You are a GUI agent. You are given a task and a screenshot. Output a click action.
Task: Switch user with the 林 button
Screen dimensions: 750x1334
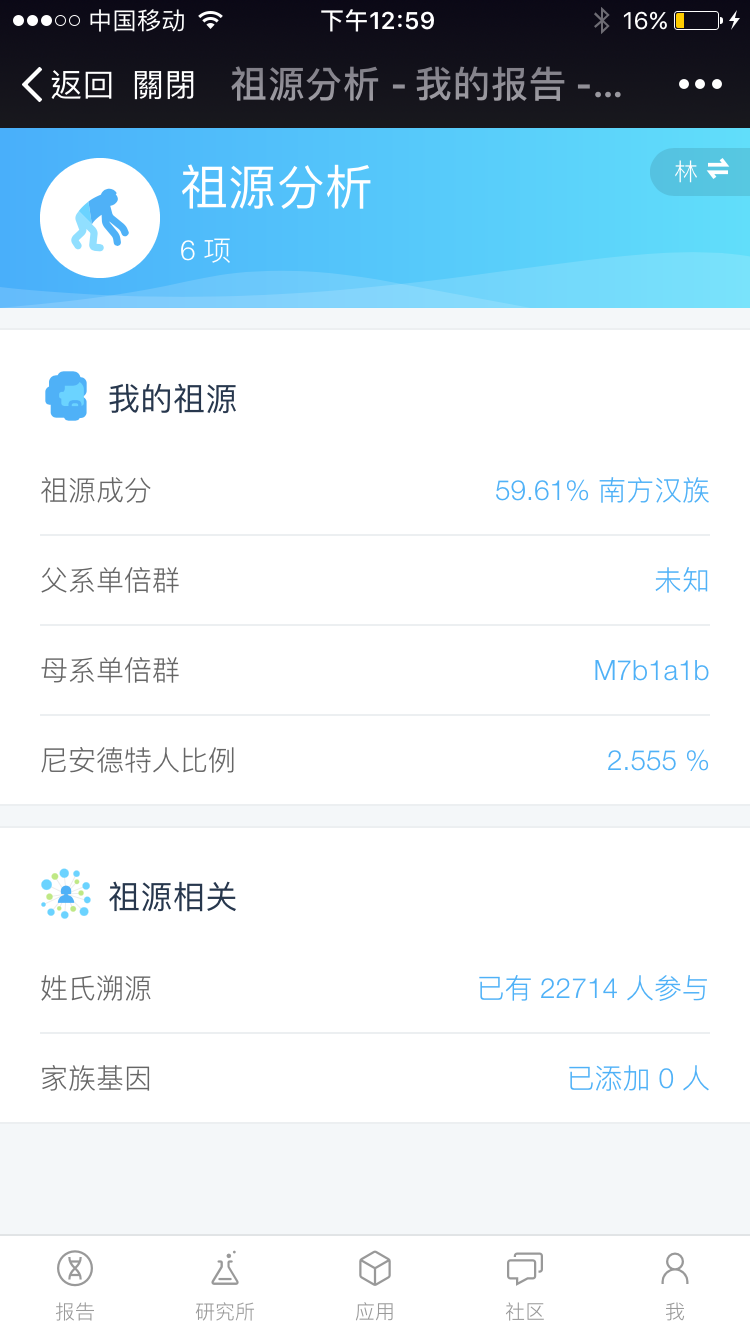[x=700, y=171]
